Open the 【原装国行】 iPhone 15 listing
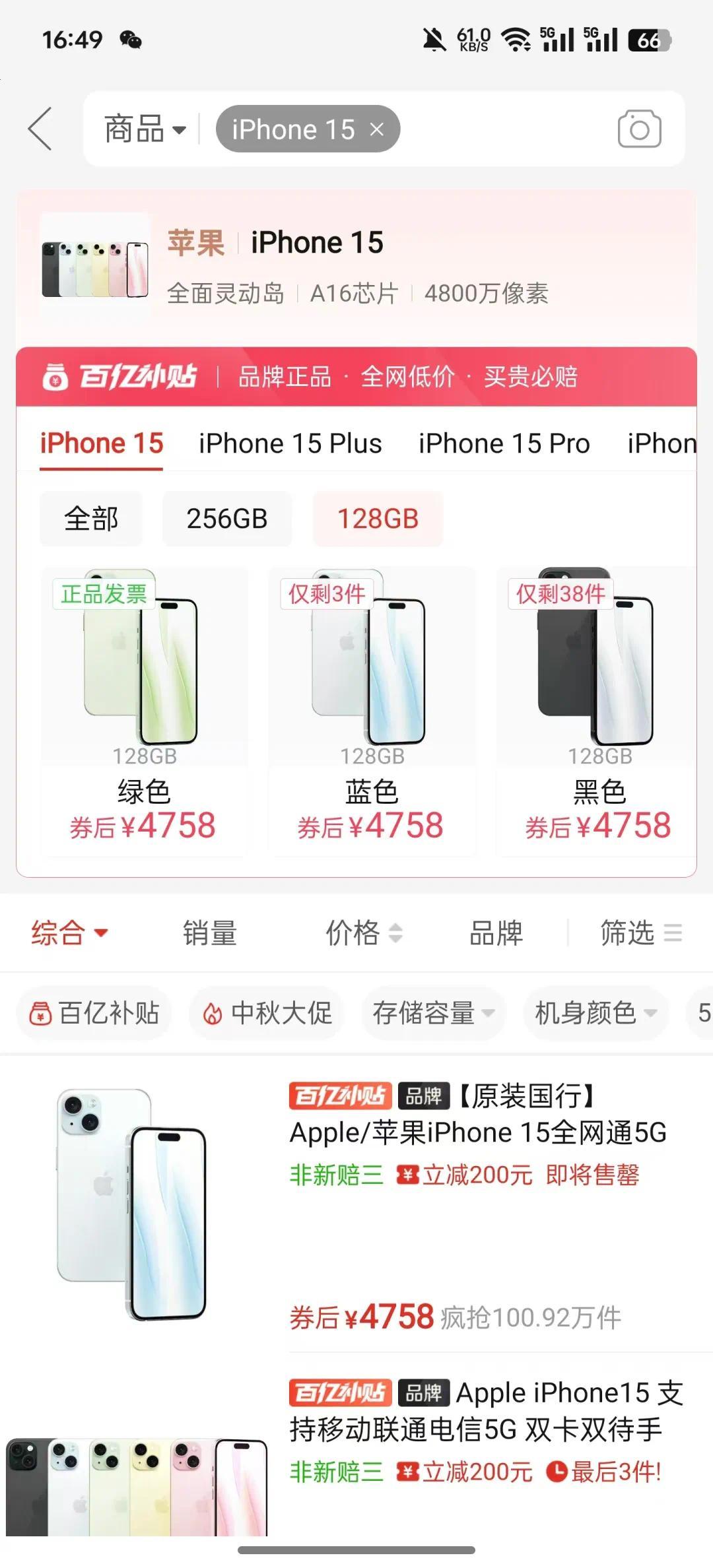 tap(478, 1132)
